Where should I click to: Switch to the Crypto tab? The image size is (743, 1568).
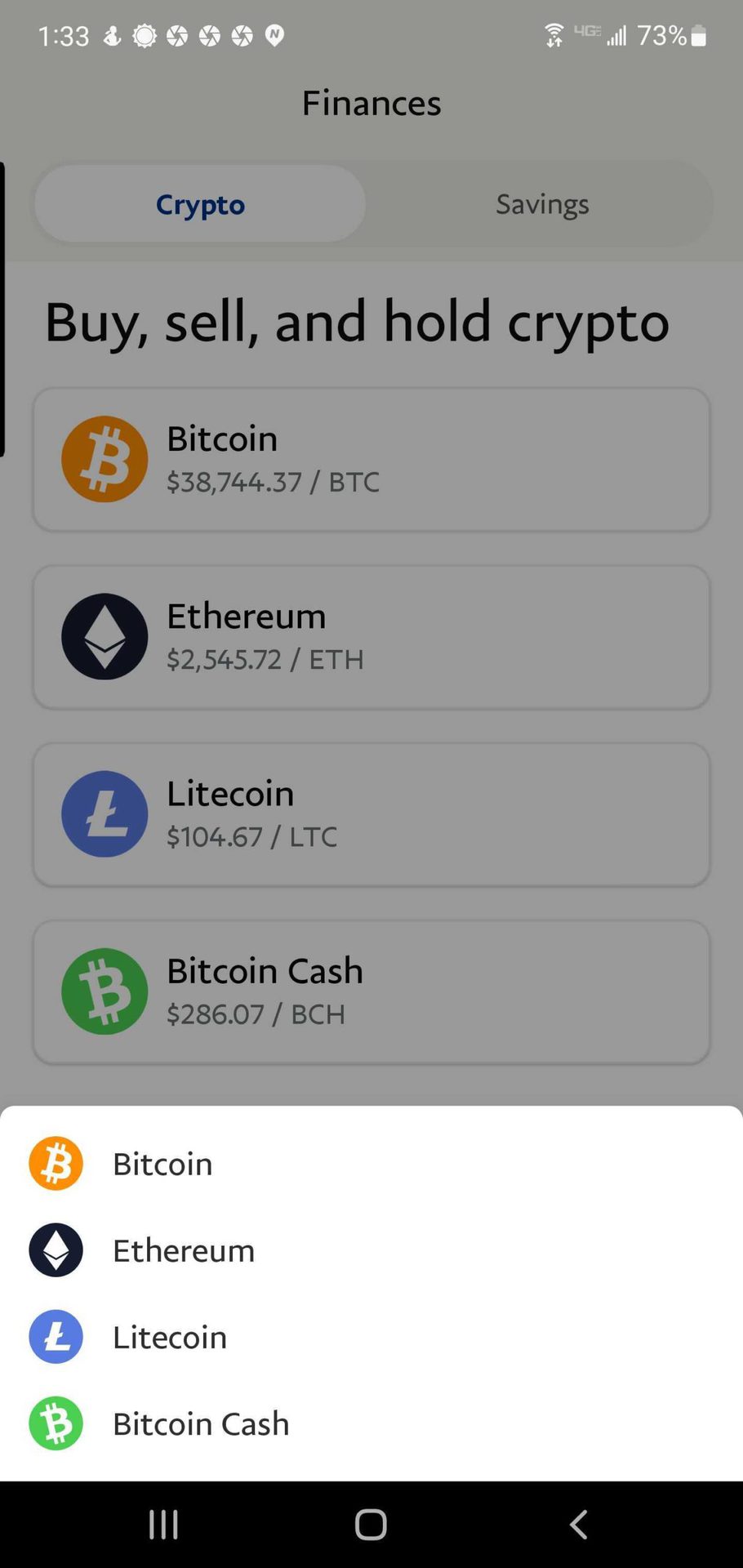click(200, 204)
